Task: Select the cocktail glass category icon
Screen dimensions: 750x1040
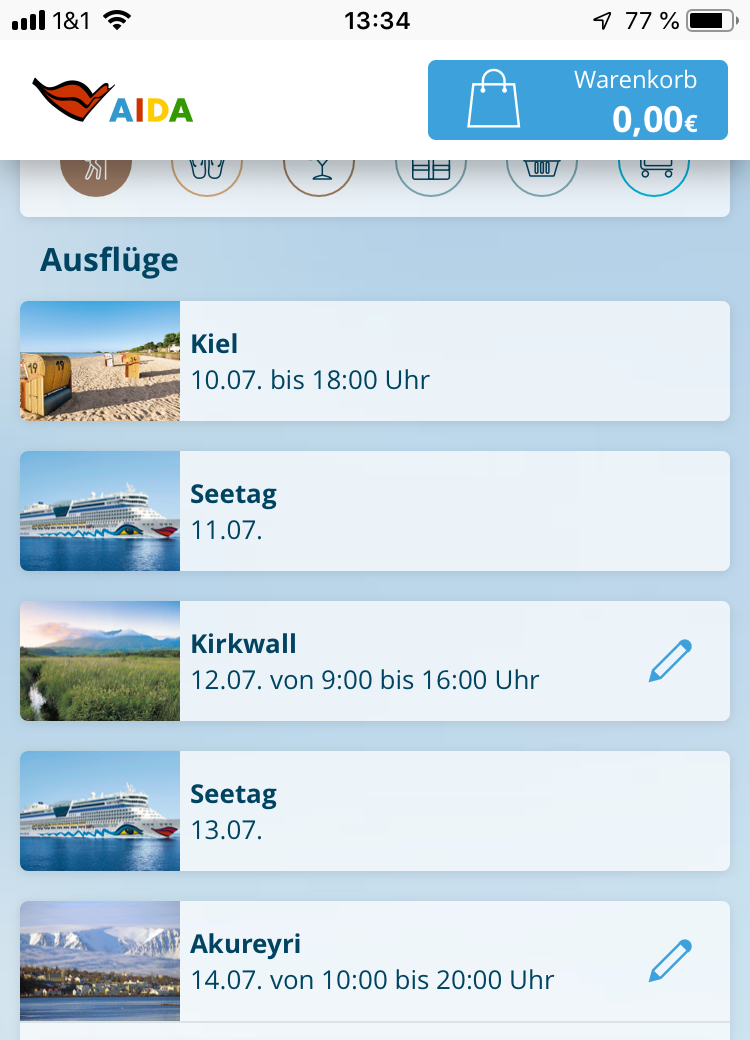Action: [319, 178]
